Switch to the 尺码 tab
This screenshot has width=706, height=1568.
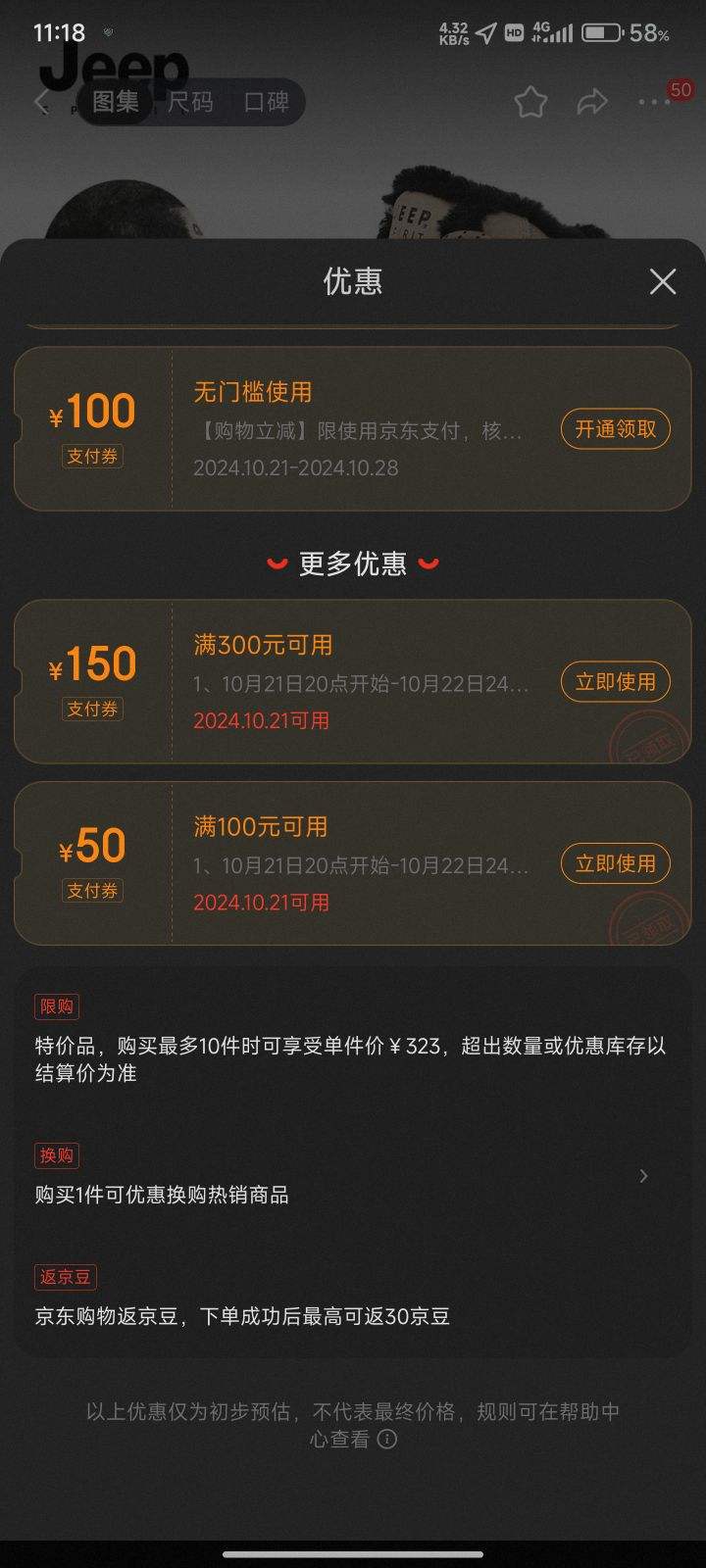click(190, 102)
